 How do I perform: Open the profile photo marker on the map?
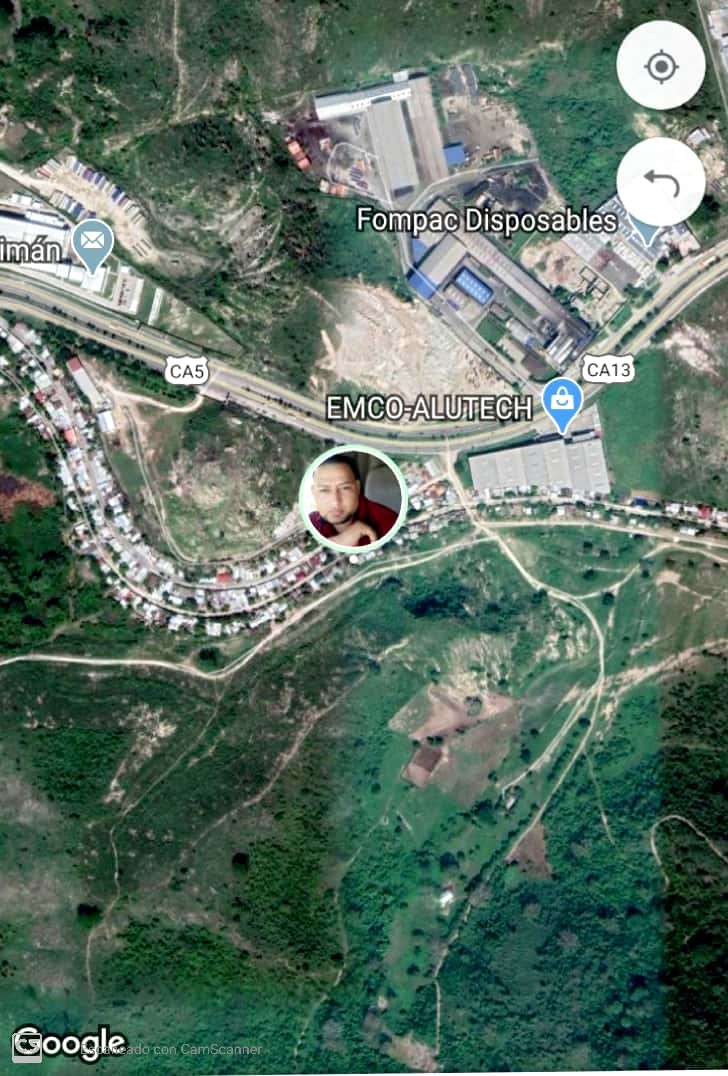[352, 498]
